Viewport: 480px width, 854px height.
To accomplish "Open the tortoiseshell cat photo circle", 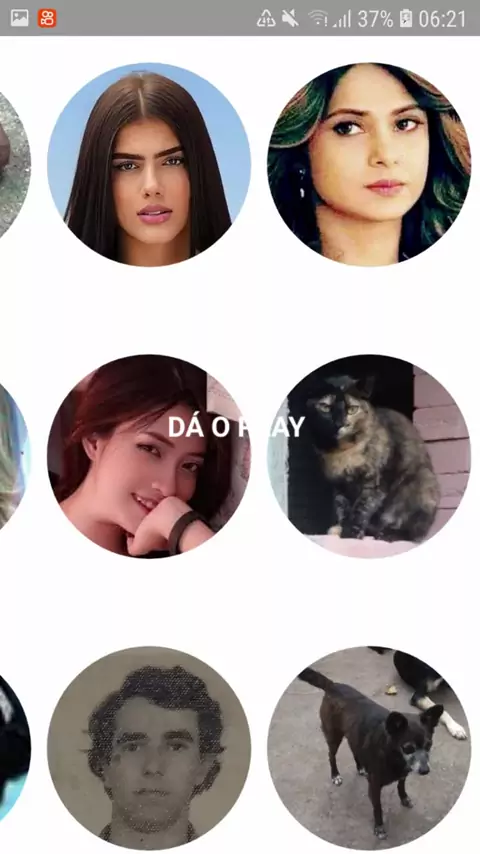I will tap(369, 456).
